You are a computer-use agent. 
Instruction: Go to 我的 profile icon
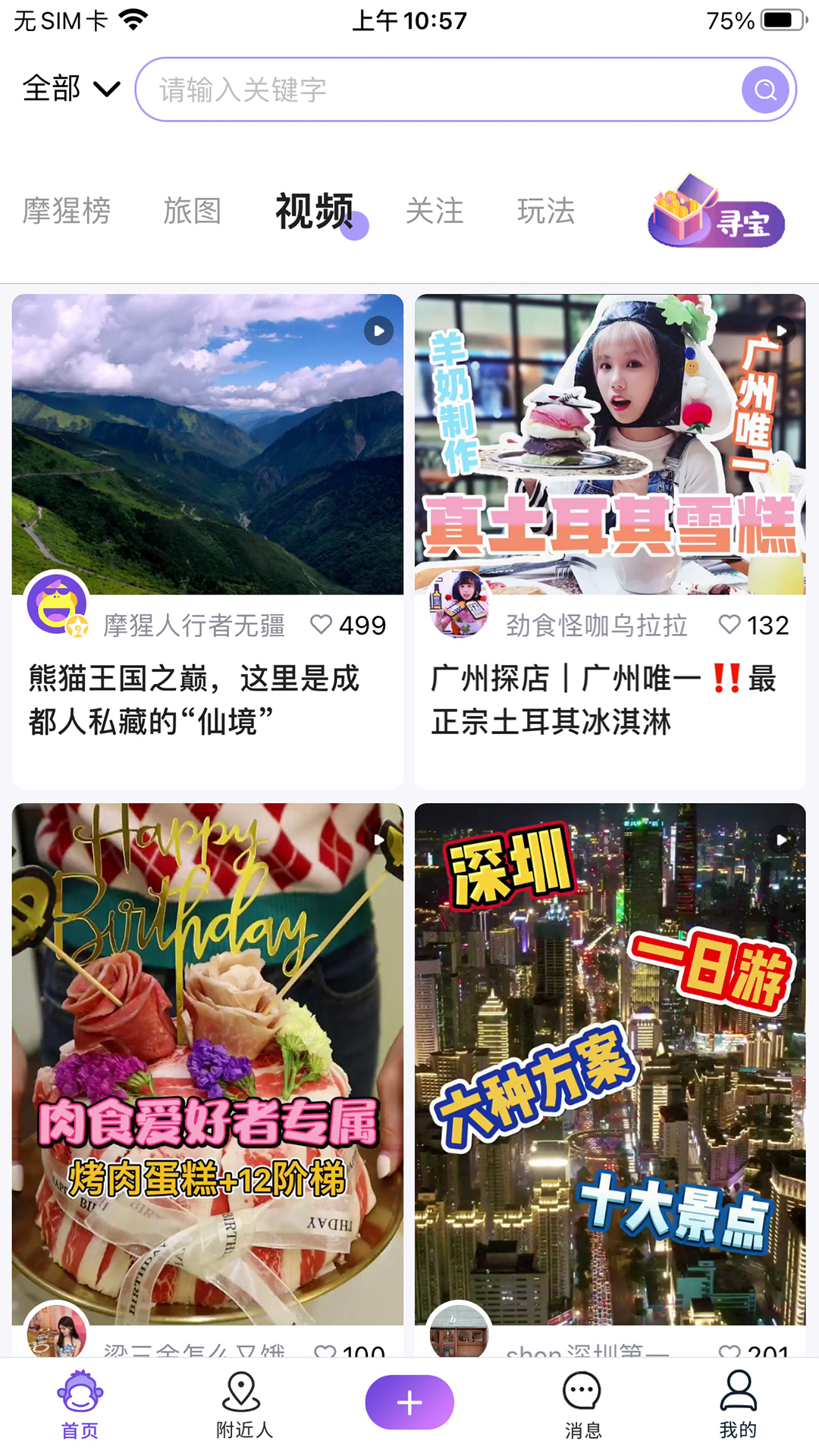point(736,1403)
